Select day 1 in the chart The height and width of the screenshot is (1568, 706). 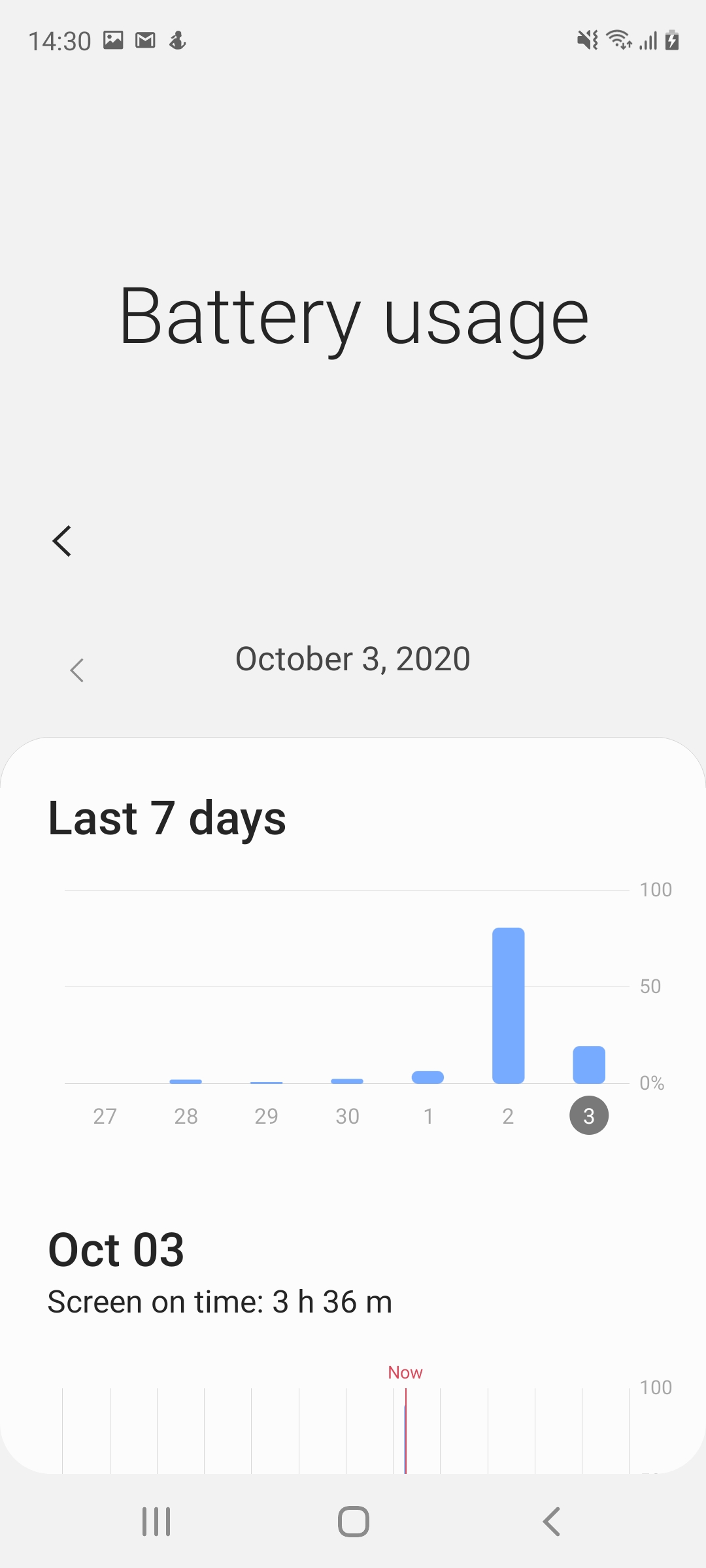tap(428, 1116)
